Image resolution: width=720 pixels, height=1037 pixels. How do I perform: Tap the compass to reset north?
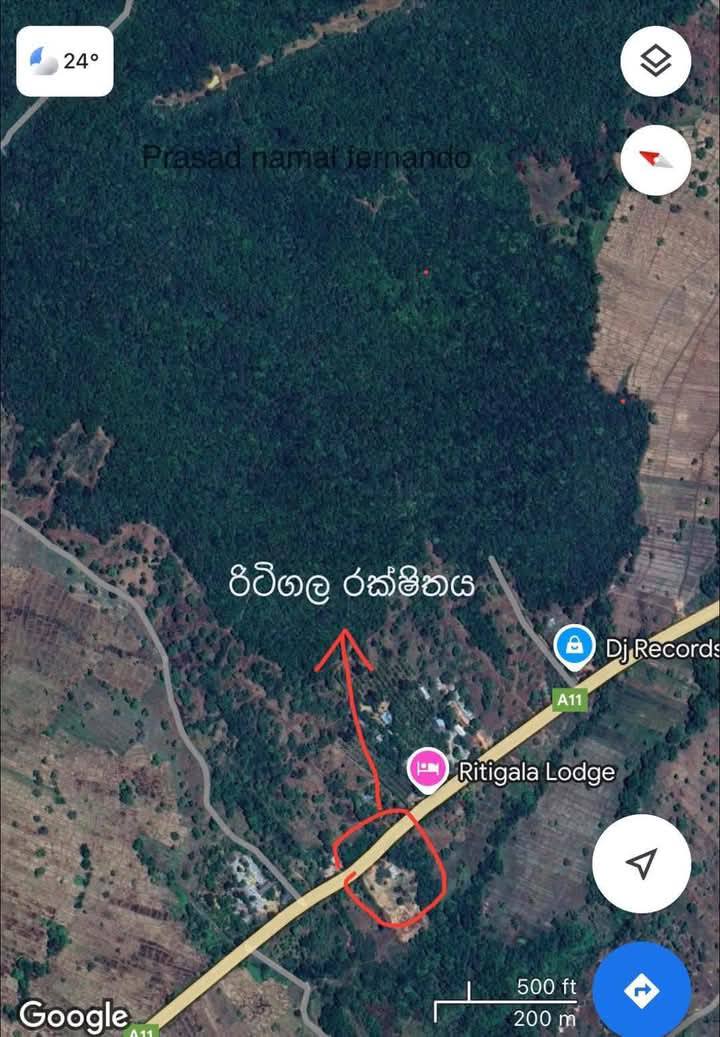tap(655, 160)
